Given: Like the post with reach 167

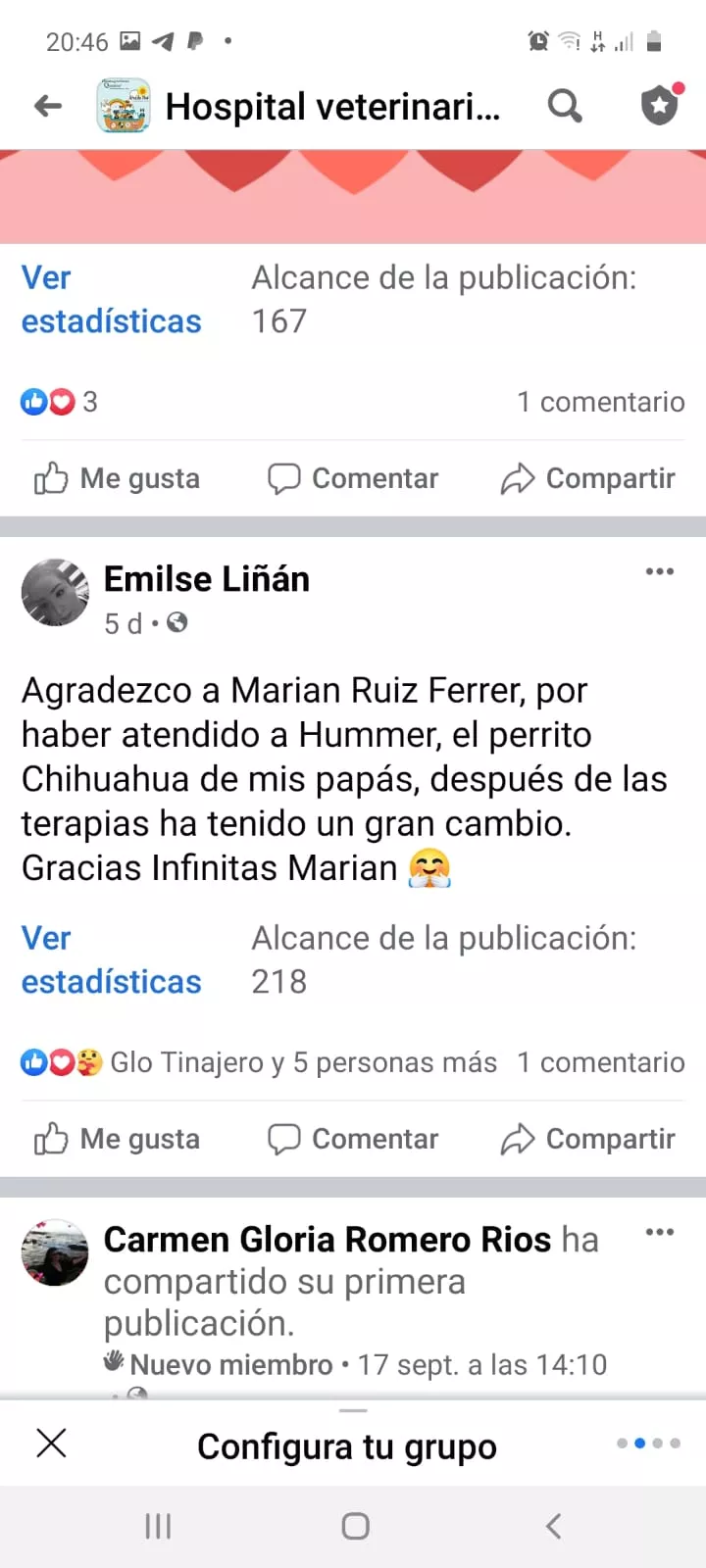Looking at the screenshot, I should pyautogui.click(x=118, y=478).
